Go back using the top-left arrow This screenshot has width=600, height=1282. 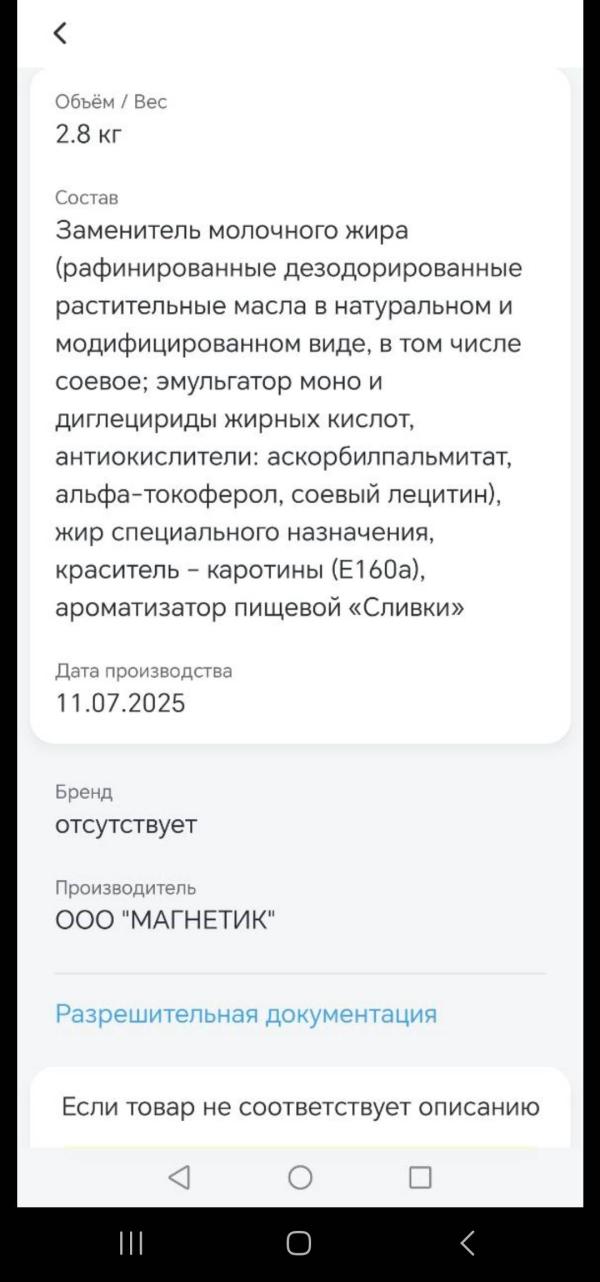60,33
